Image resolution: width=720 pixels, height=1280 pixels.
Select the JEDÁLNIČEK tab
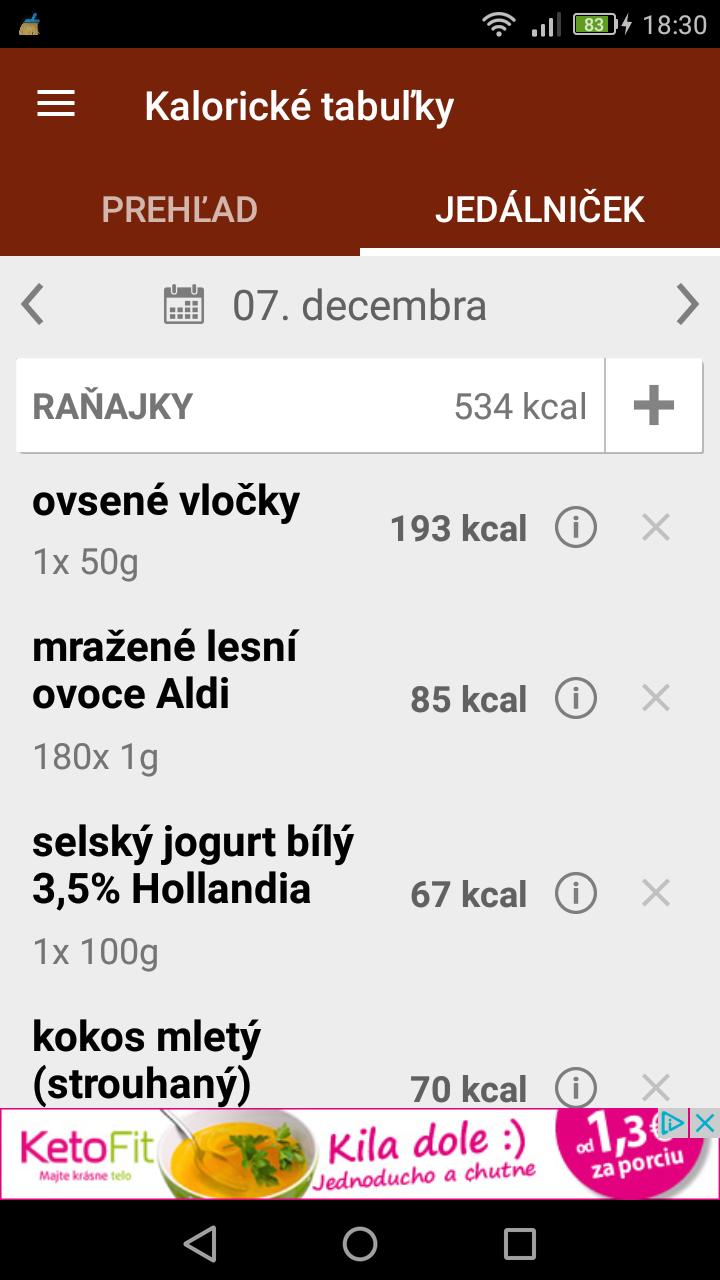[x=540, y=210]
